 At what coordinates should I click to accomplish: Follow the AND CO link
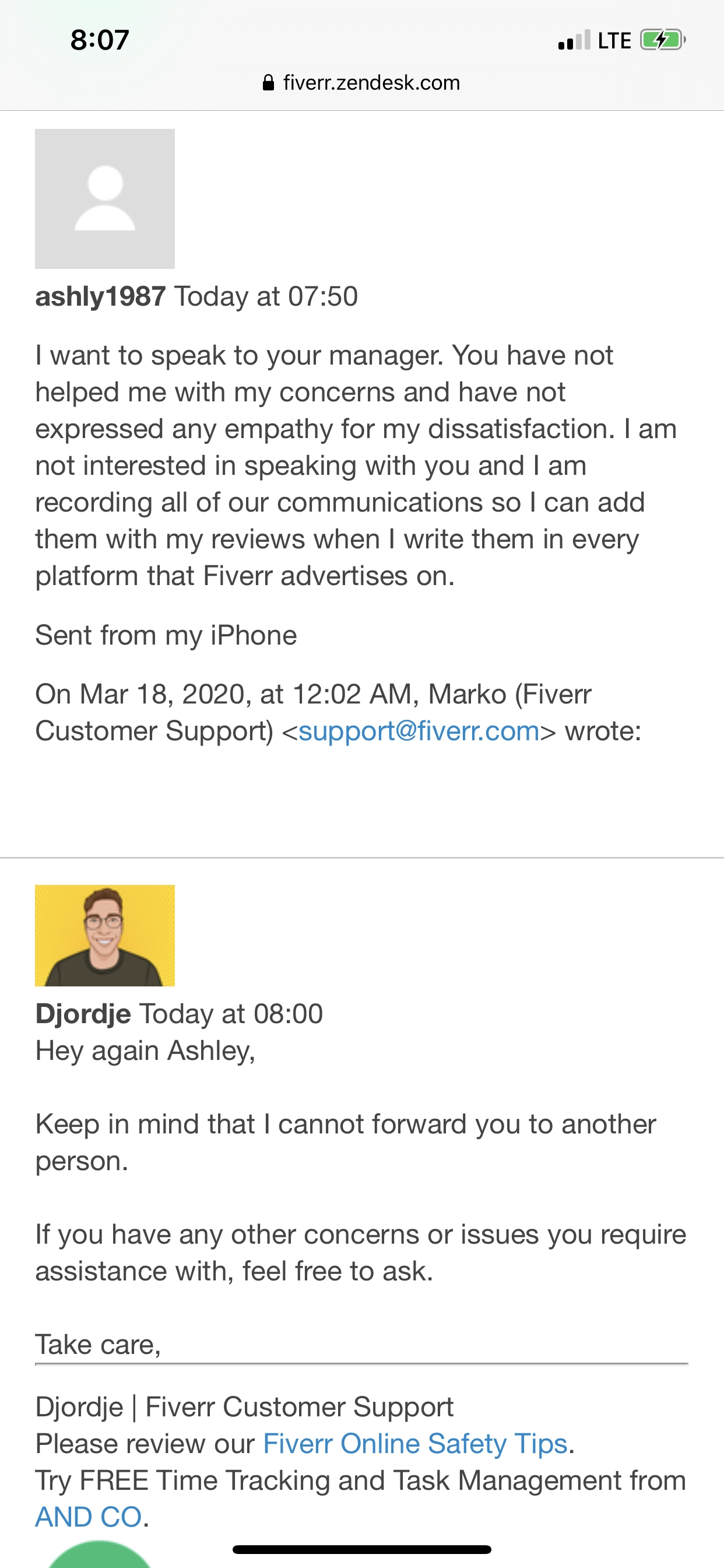(x=88, y=1516)
